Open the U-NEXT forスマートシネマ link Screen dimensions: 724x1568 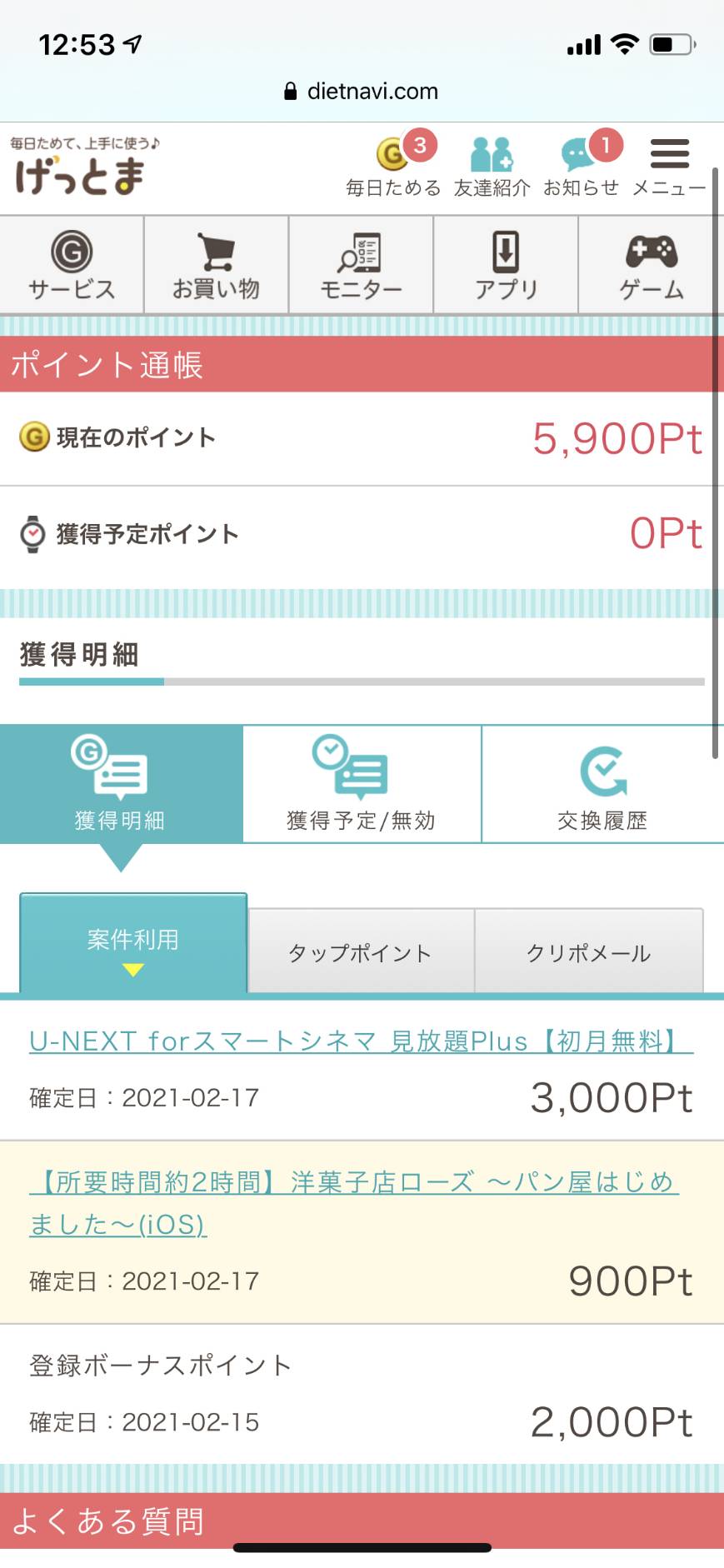point(362,1041)
